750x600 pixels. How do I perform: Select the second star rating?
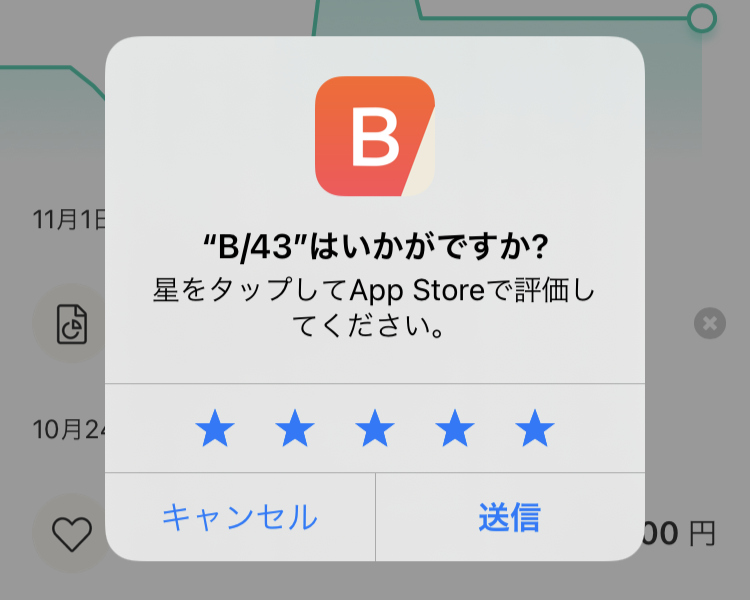[x=295, y=429]
